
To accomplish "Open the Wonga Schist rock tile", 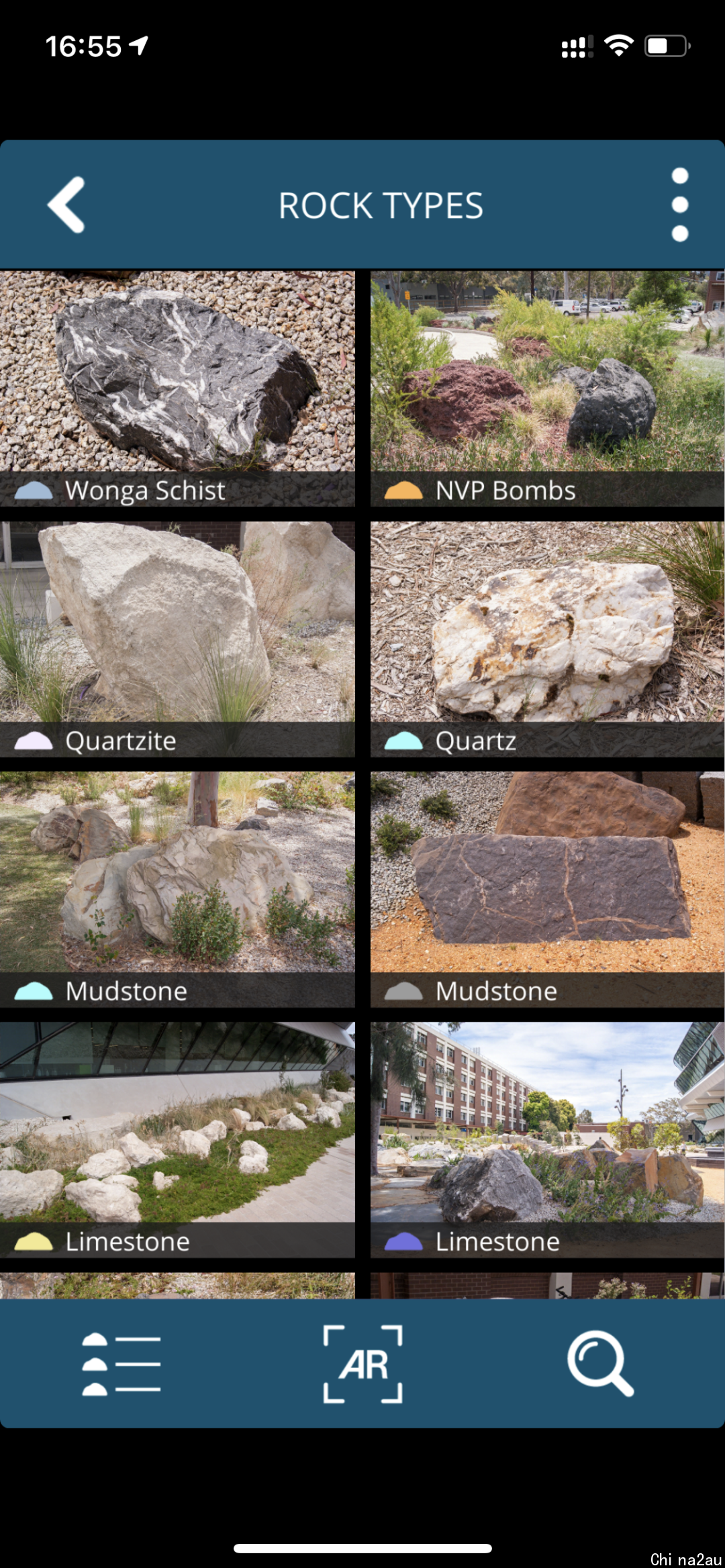I will tap(177, 388).
